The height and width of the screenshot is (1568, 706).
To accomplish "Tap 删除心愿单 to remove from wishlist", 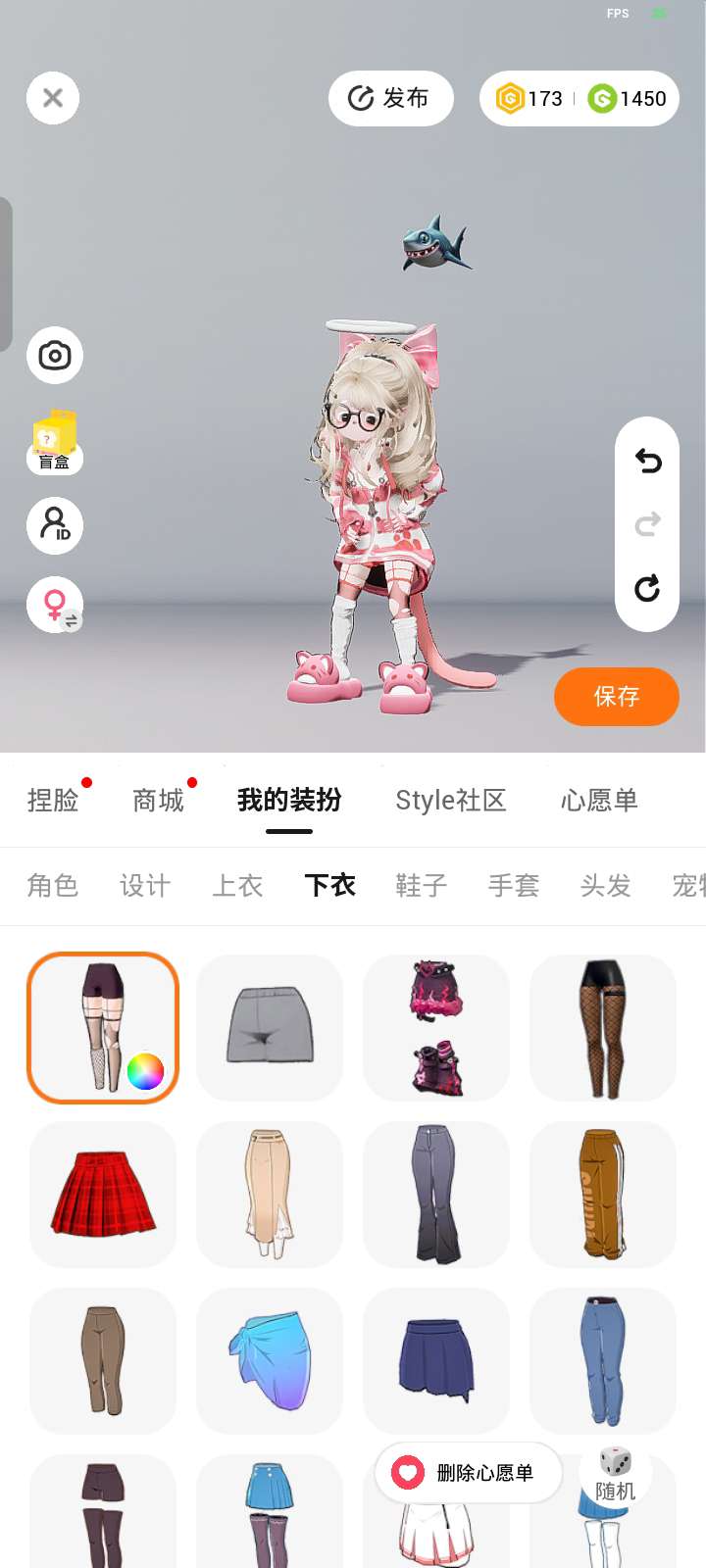I will (x=469, y=1473).
